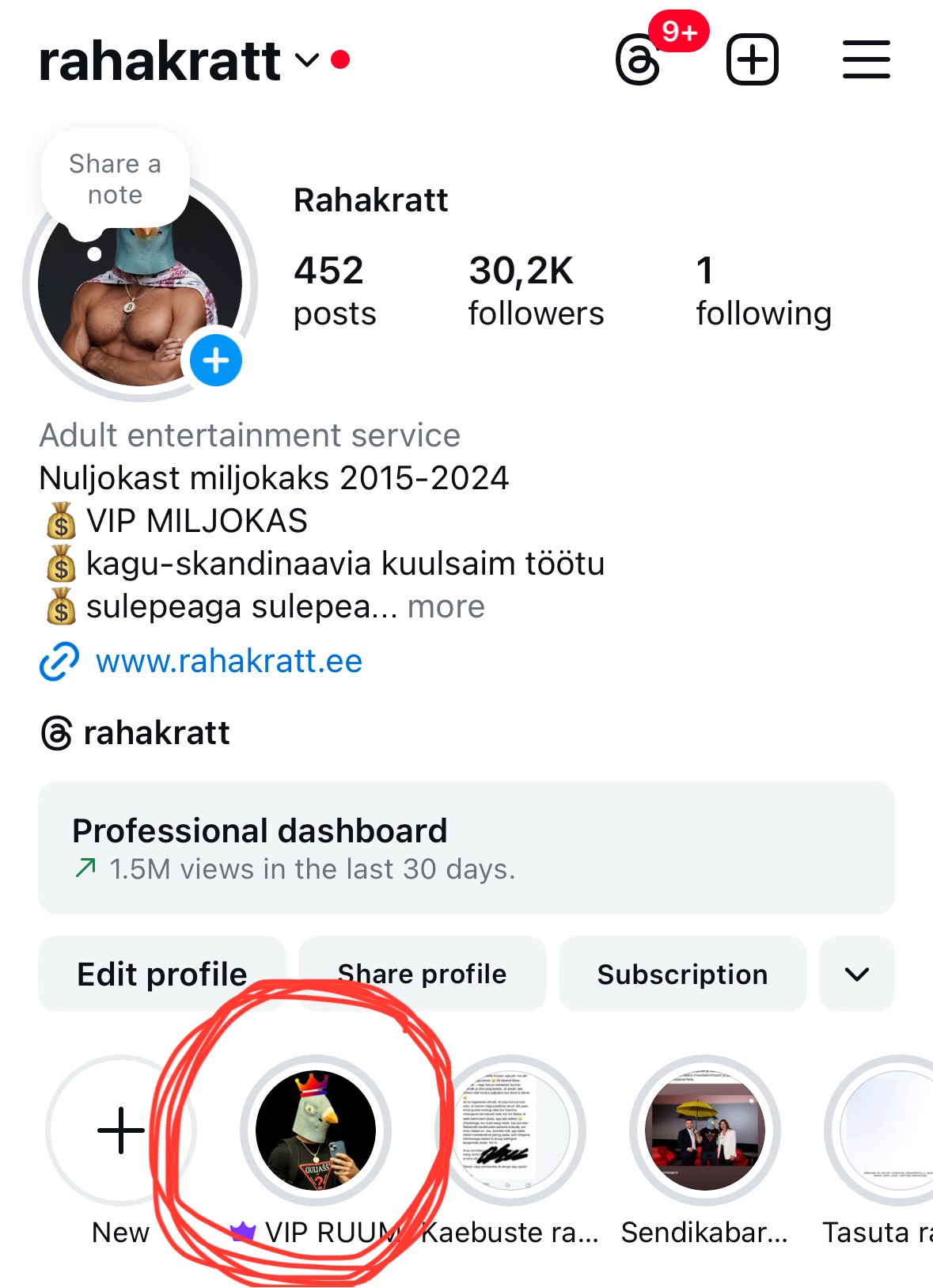The image size is (933, 1288).
Task: Open Threads from the top bar icon
Action: 639,61
